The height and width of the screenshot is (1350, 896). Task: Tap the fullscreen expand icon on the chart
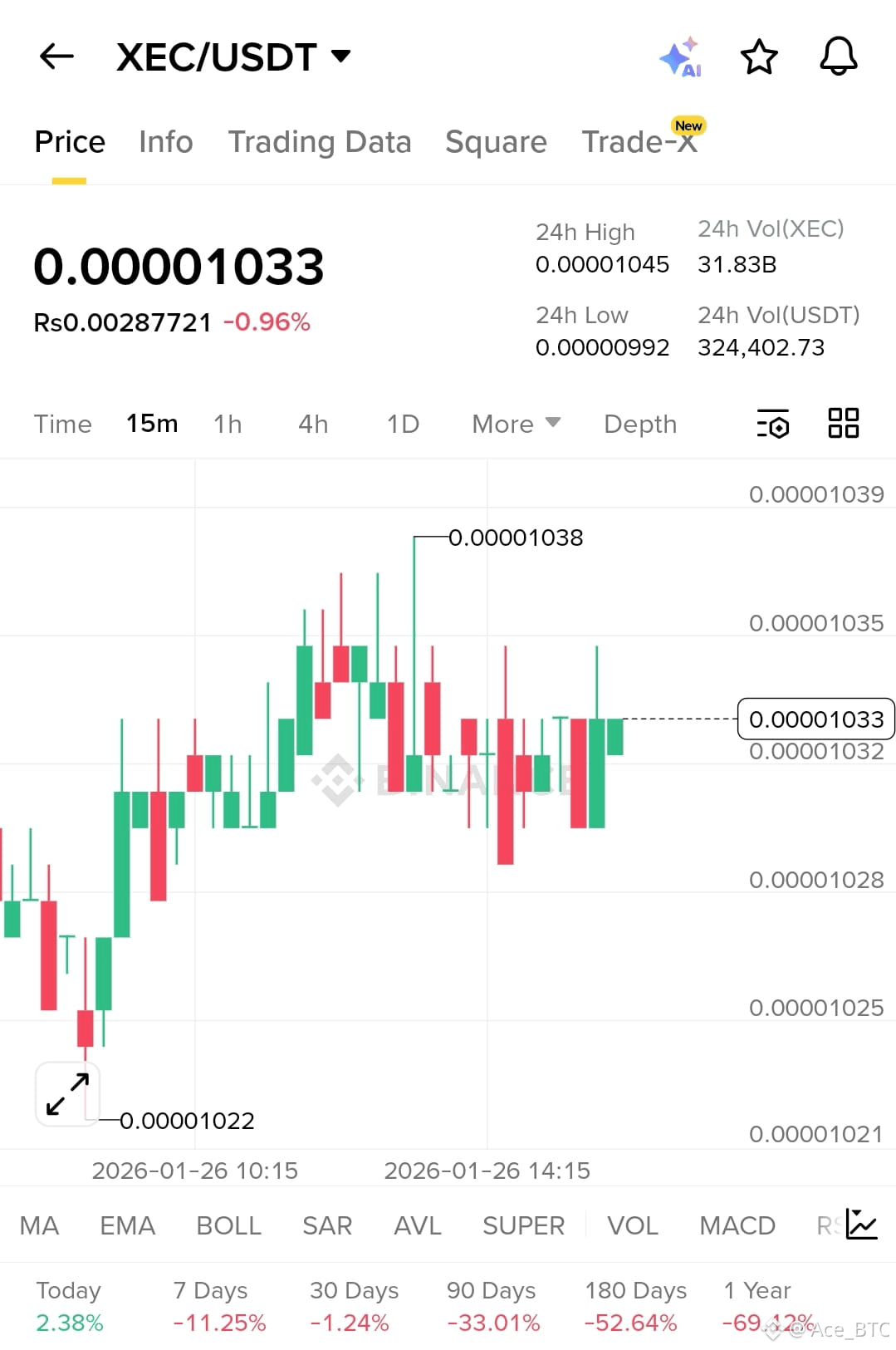(66, 1093)
